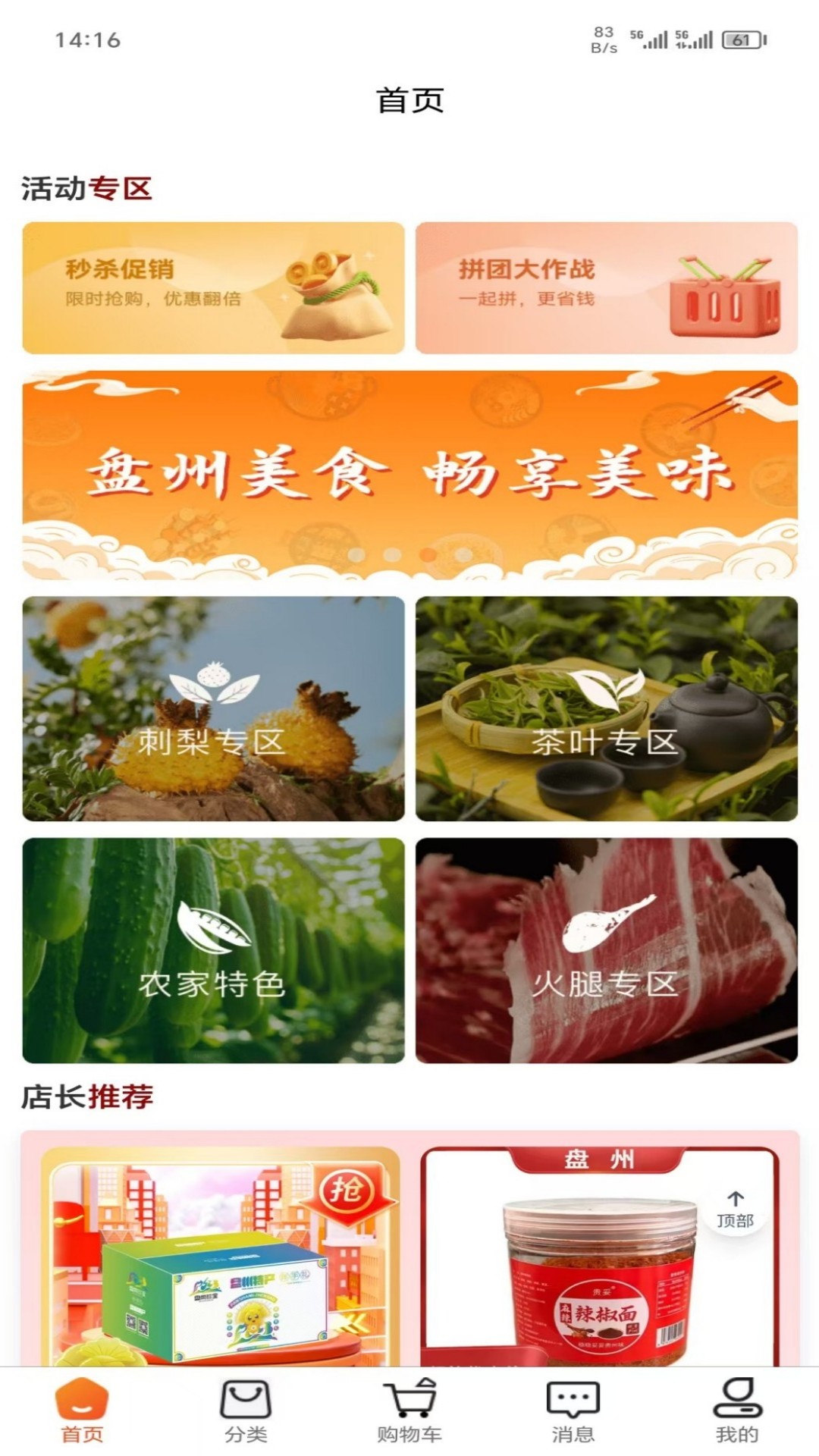Screen dimensions: 819x1456
Task: Switch to the 首页 tab
Action: pyautogui.click(x=82, y=1412)
